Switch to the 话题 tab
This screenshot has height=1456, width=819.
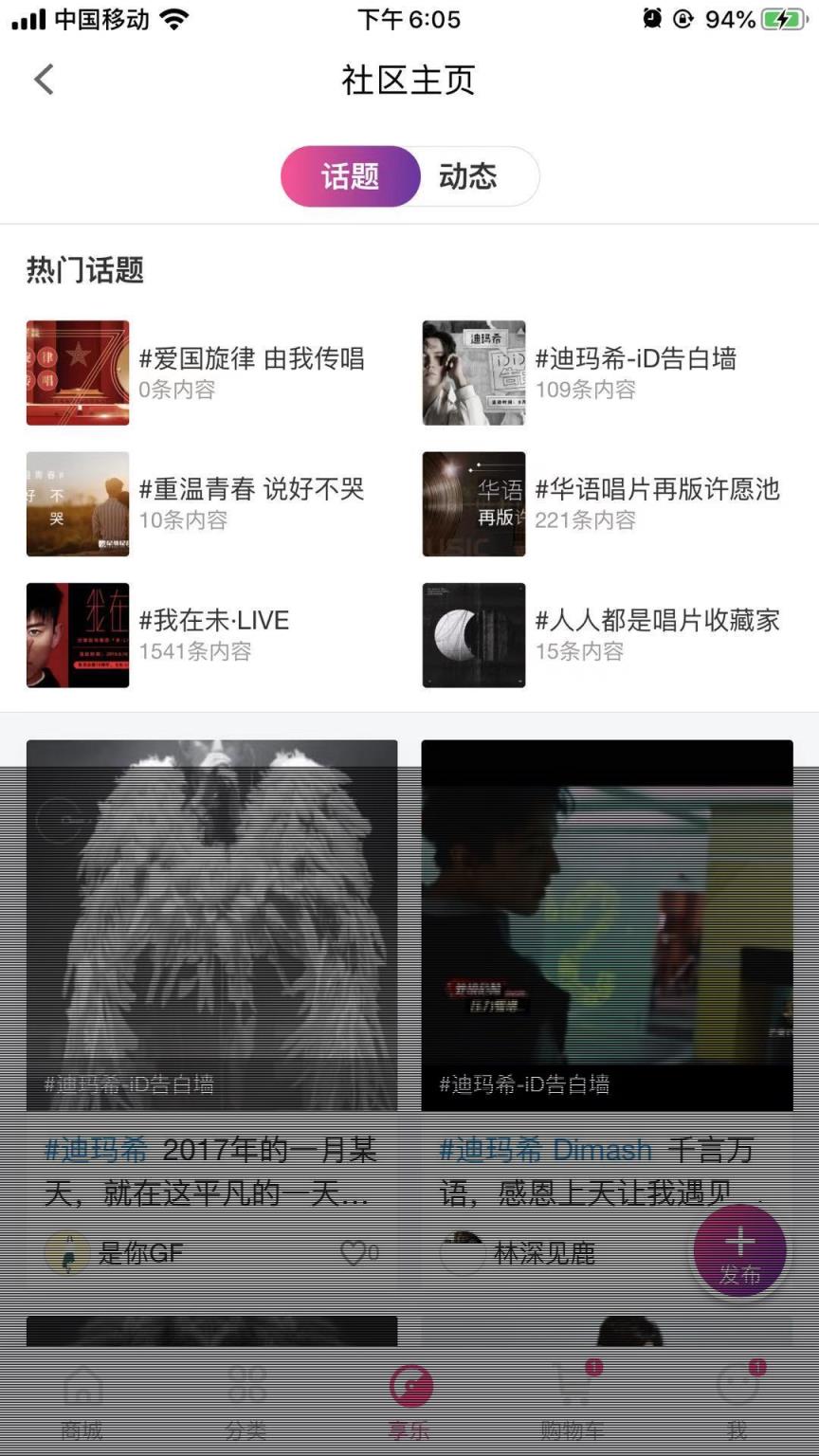pyautogui.click(x=349, y=176)
